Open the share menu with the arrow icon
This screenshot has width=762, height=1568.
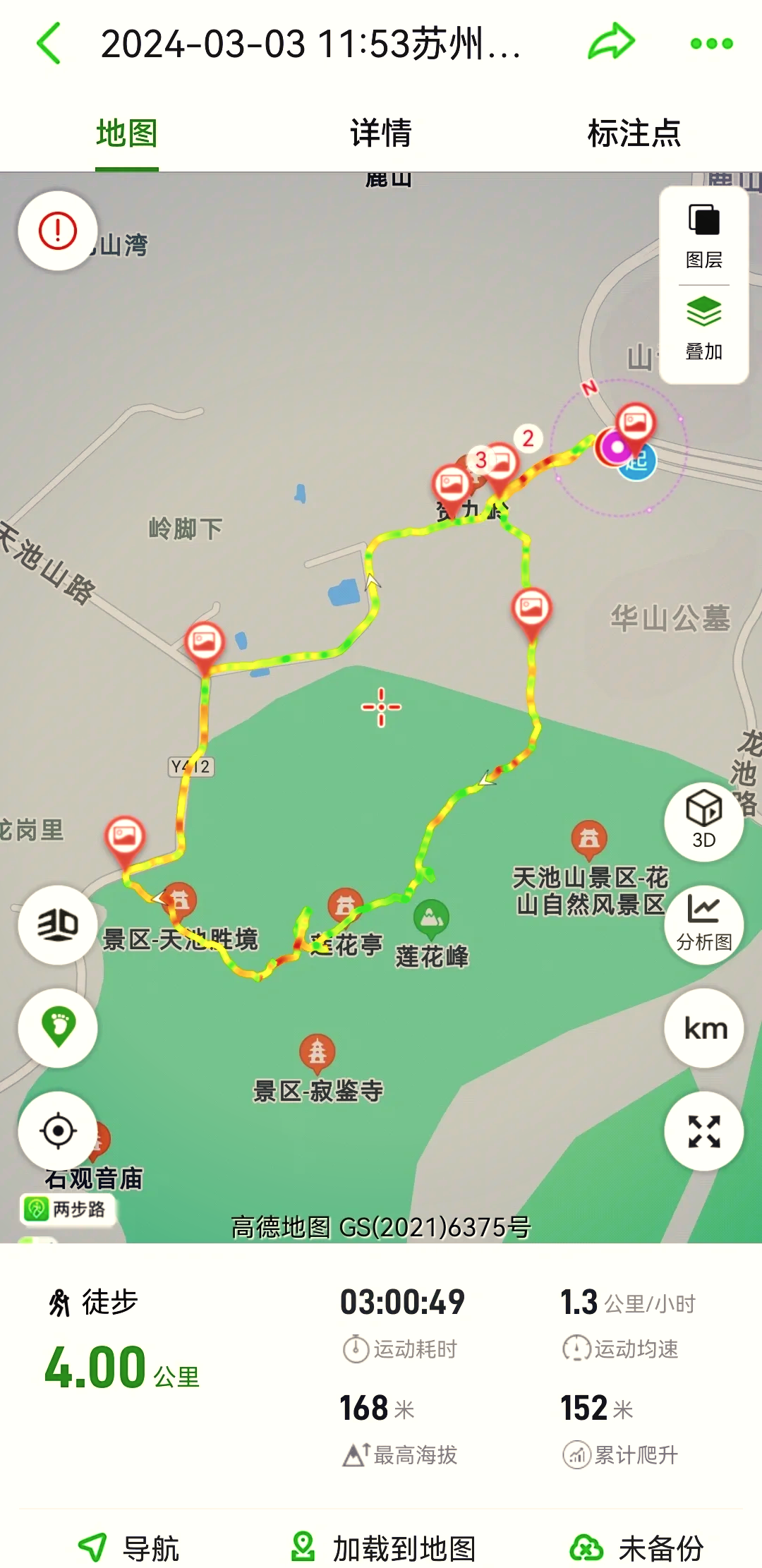pyautogui.click(x=612, y=42)
